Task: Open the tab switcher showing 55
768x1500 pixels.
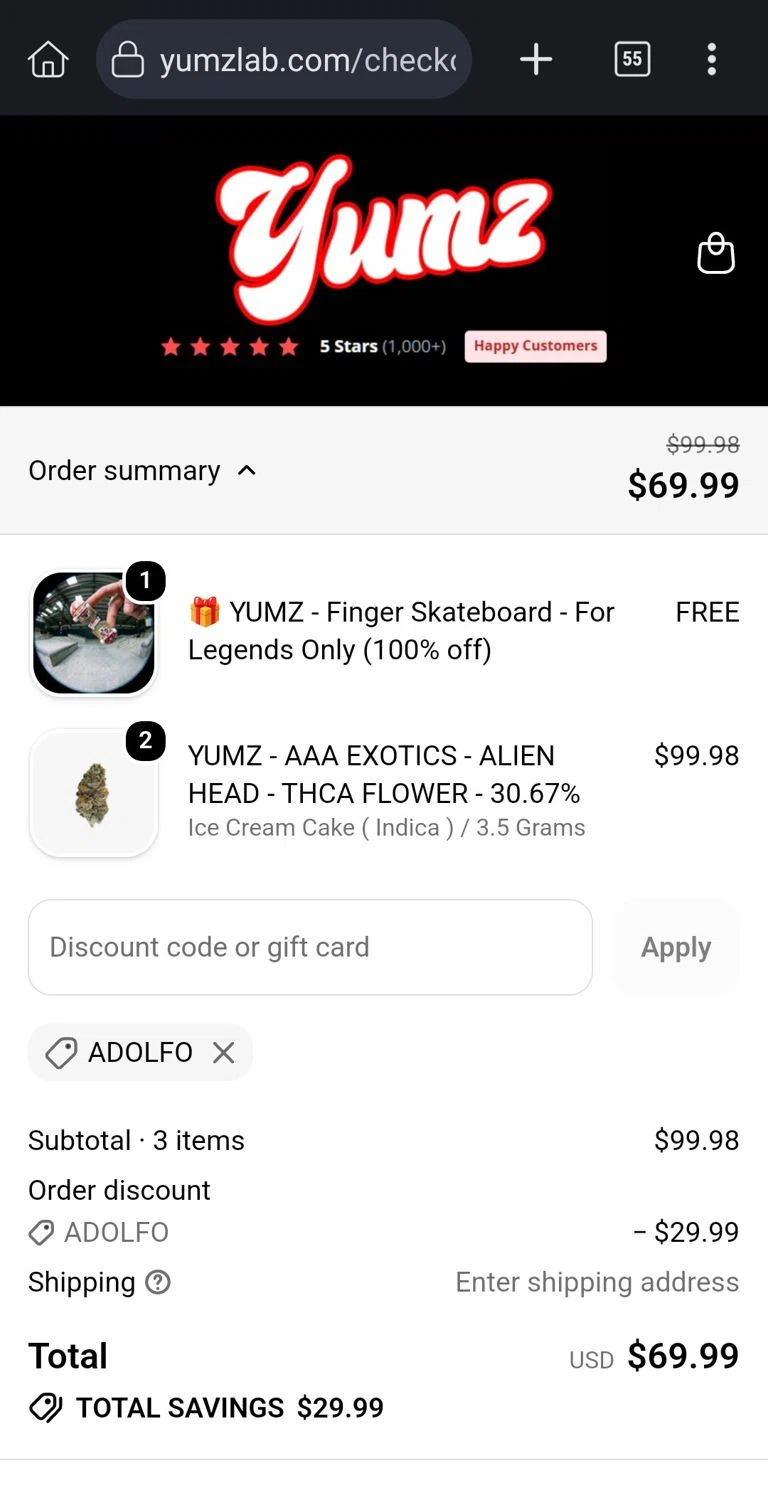Action: [632, 60]
